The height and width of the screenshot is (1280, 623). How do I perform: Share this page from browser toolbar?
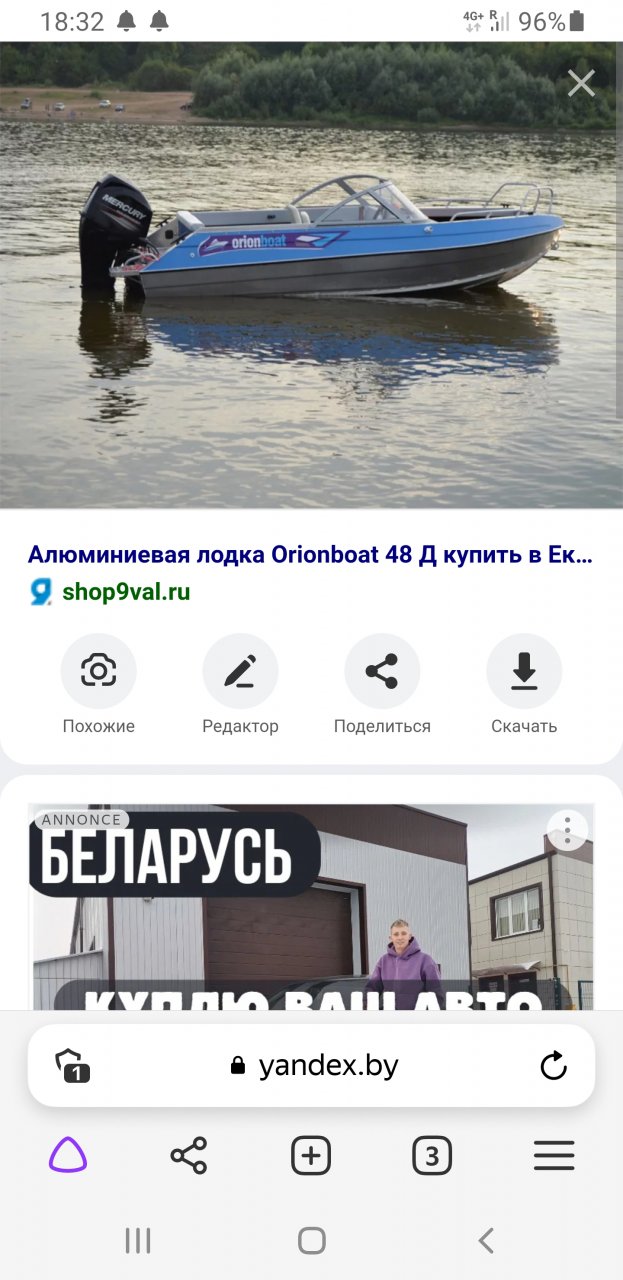[x=189, y=1157]
